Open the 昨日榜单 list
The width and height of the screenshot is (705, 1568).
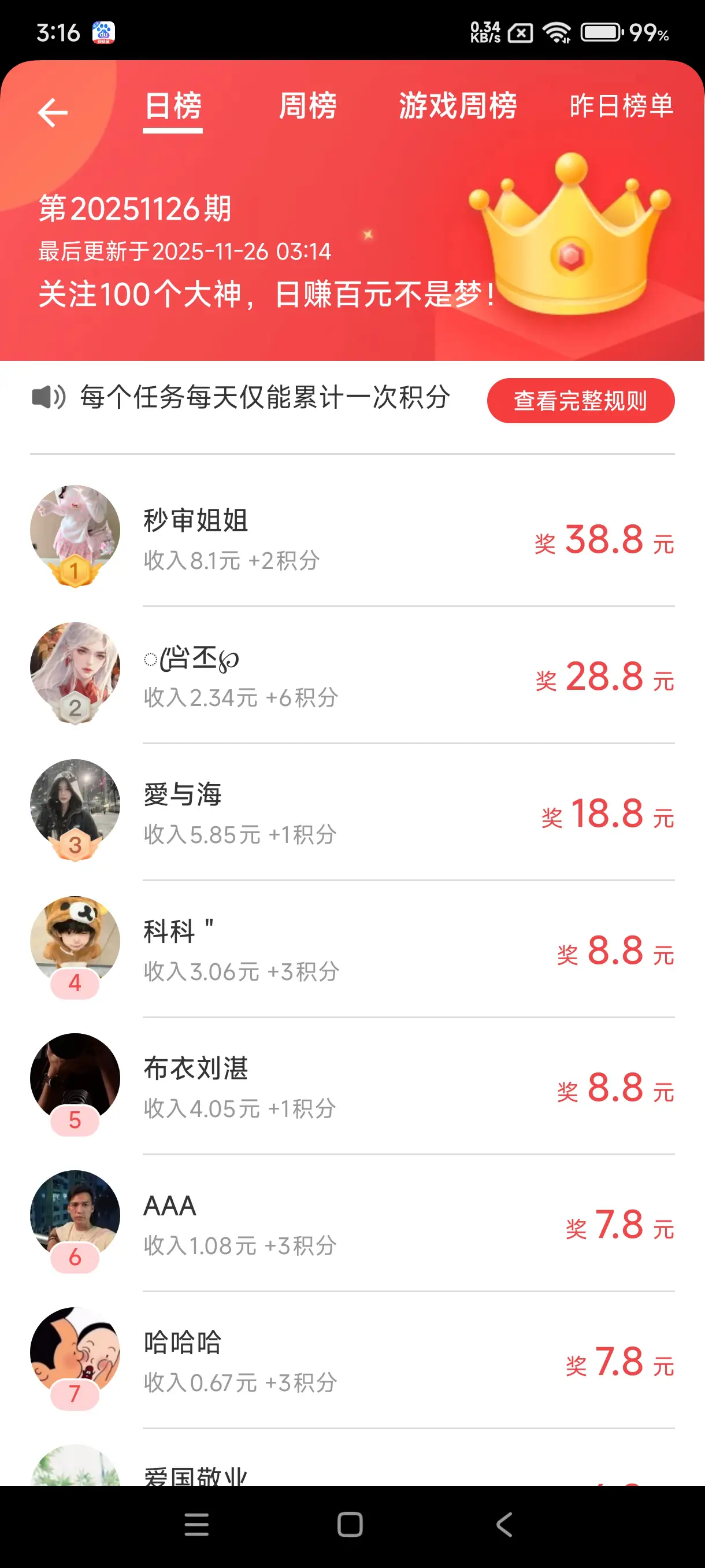(621, 106)
